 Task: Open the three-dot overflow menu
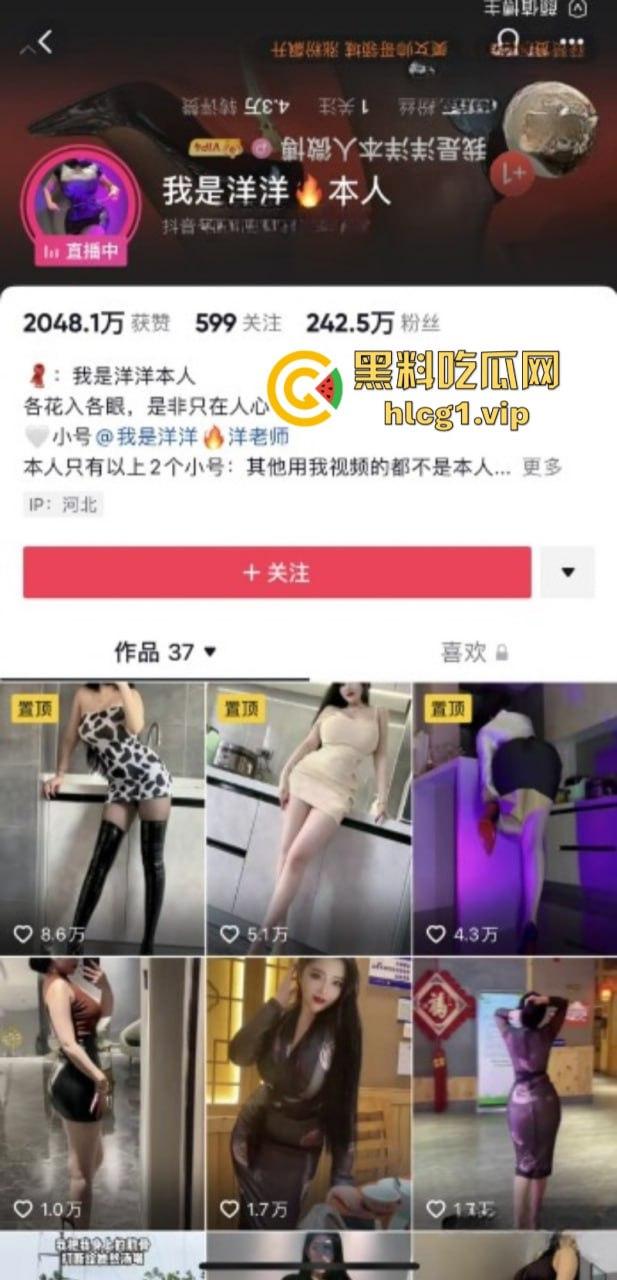coord(571,43)
